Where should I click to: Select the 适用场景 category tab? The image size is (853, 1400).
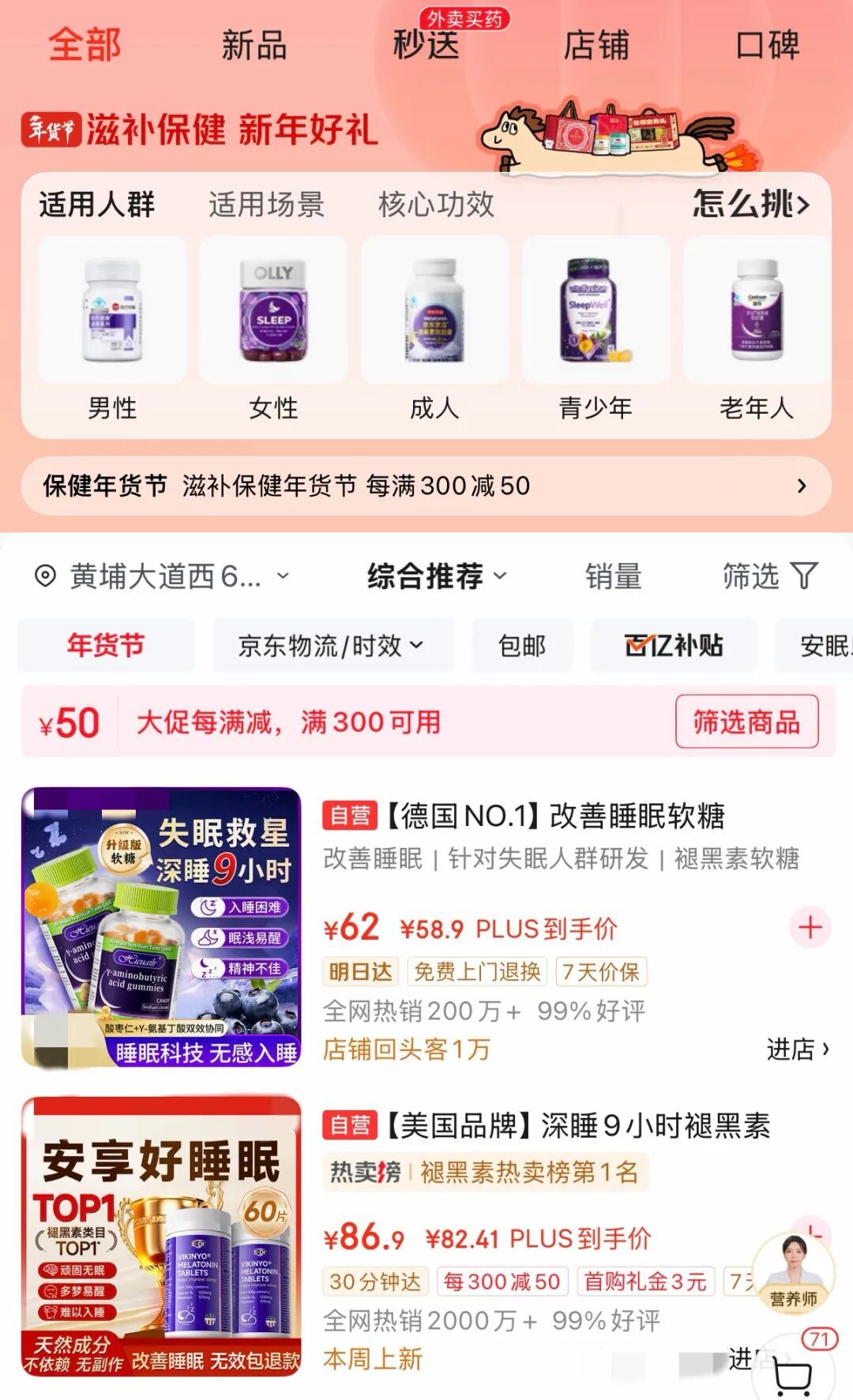[266, 205]
